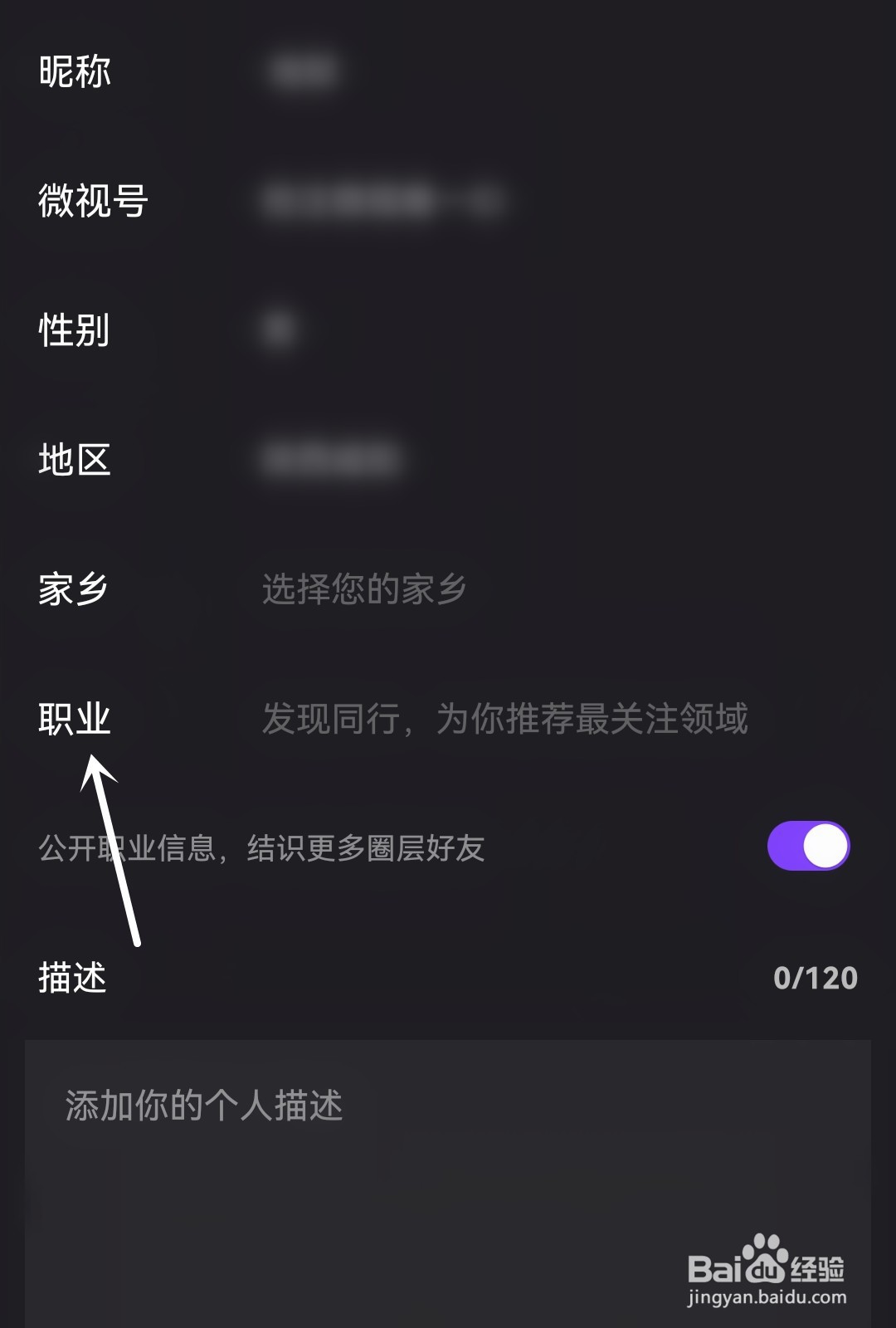Tap the purple switch knob
The image size is (896, 1328).
(x=824, y=846)
